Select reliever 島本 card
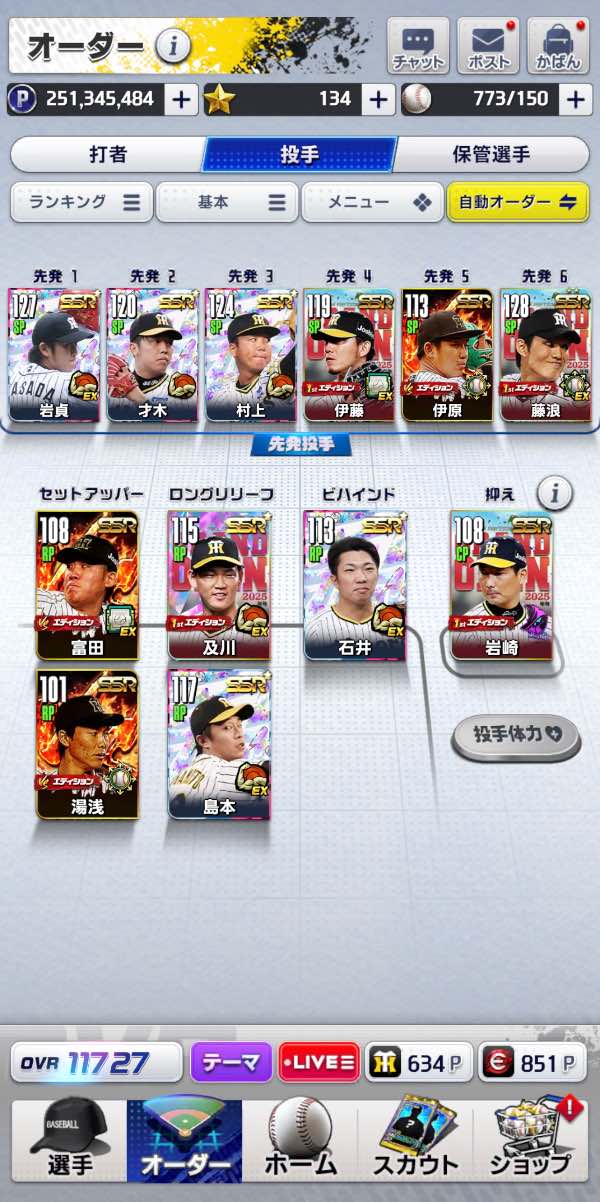Viewport: 600px width, 1202px height. [x=219, y=745]
